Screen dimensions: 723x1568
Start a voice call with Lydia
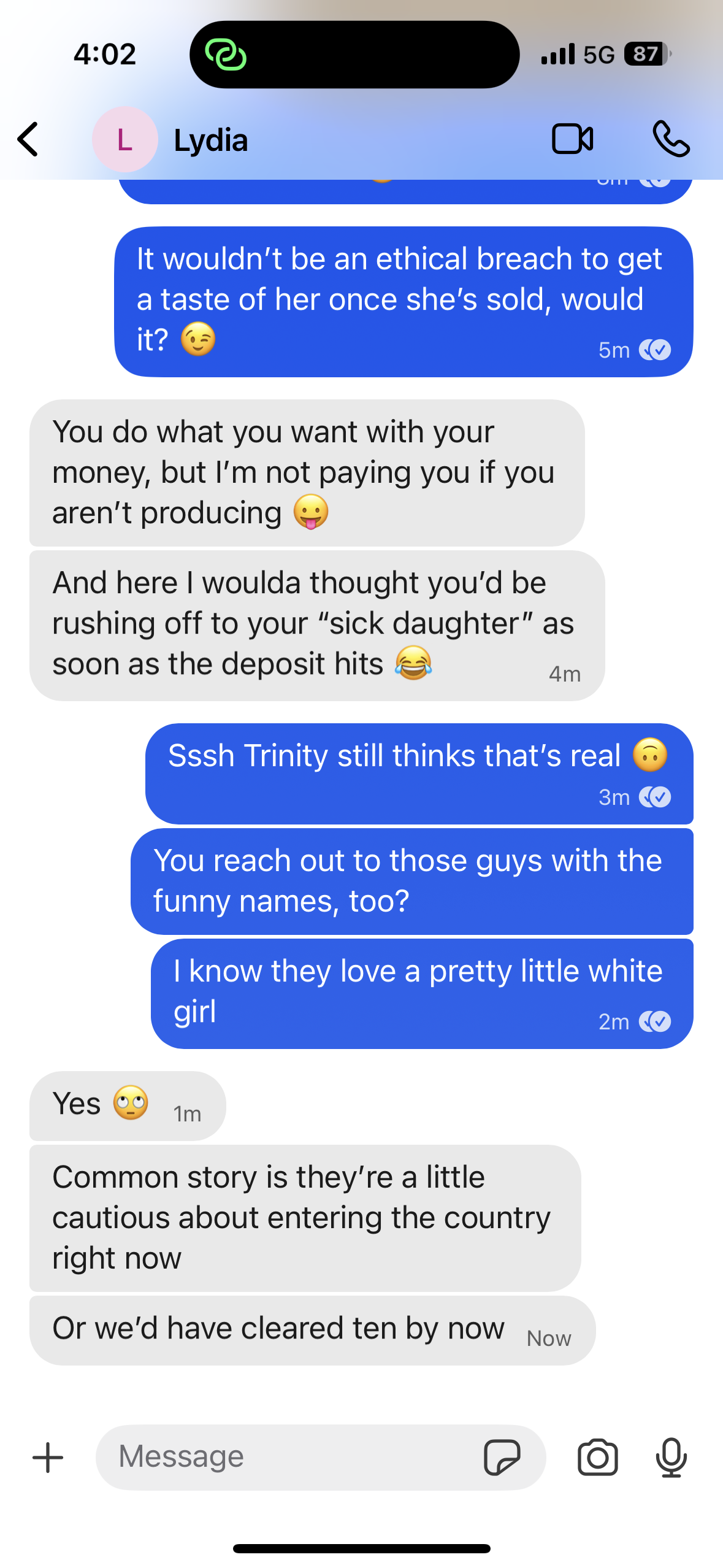(x=671, y=139)
